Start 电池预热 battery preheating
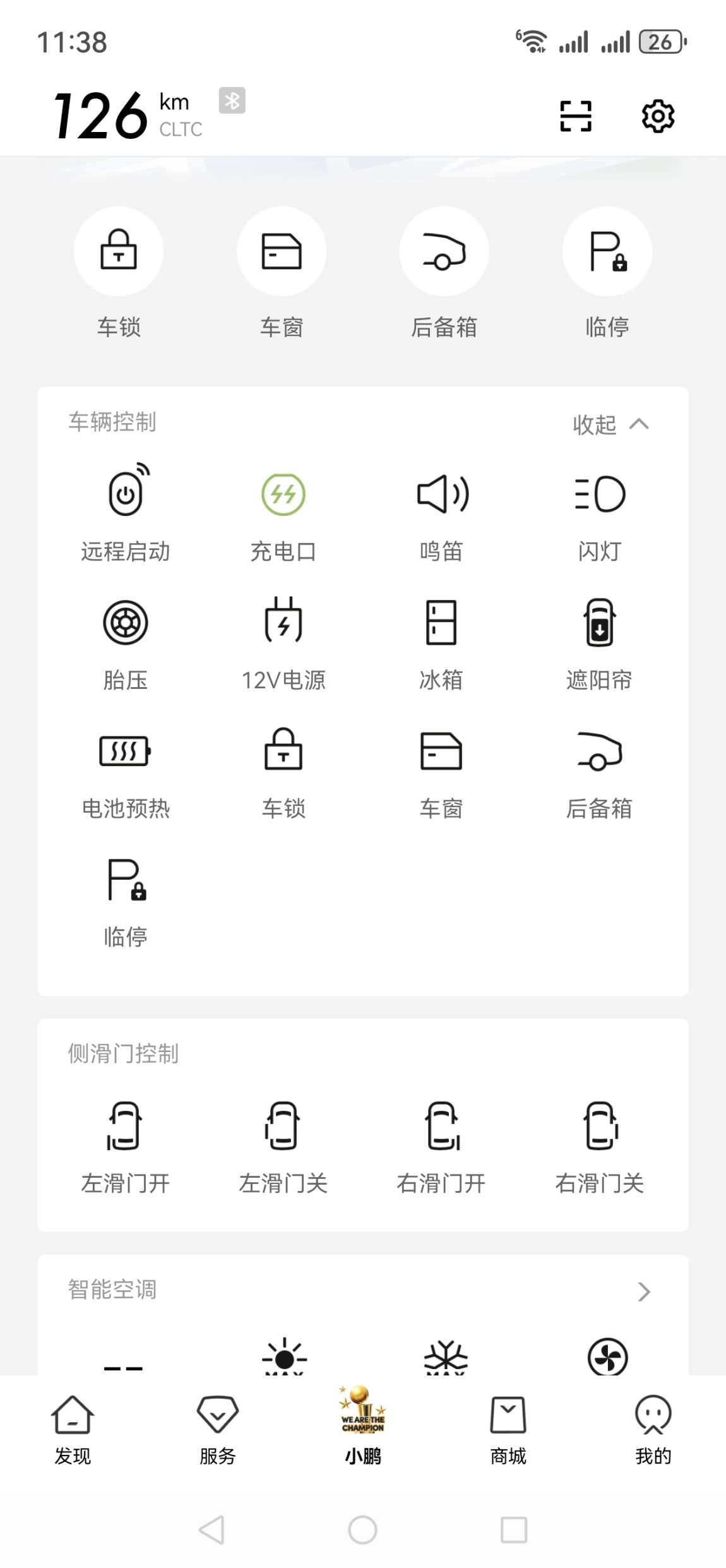 126,770
